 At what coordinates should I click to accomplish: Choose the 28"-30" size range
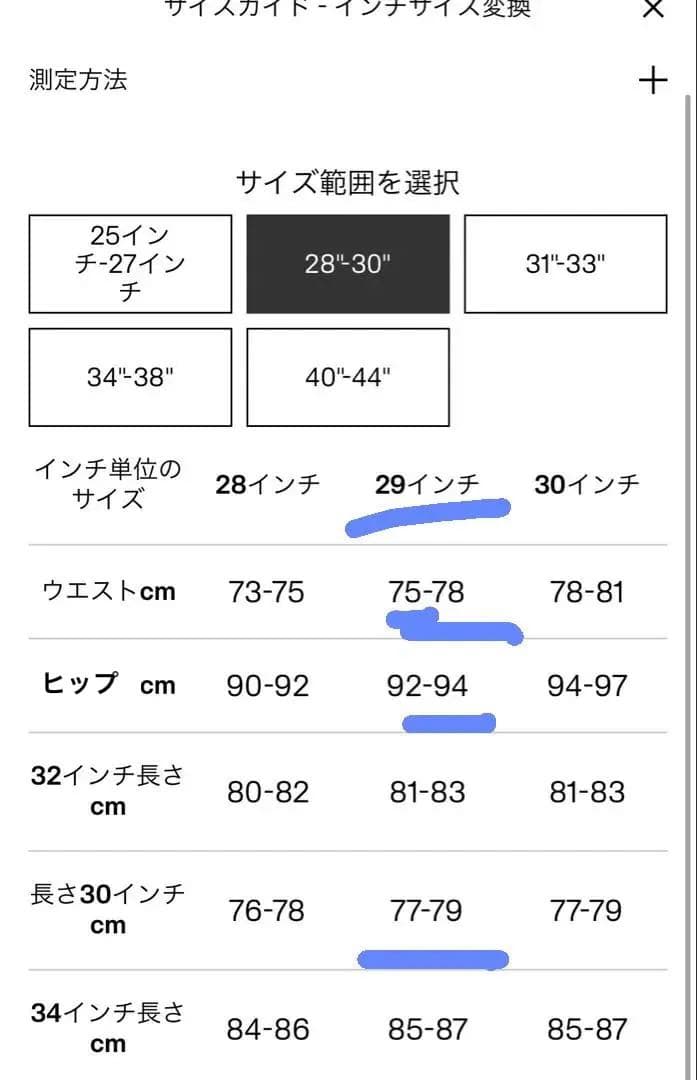(348, 264)
